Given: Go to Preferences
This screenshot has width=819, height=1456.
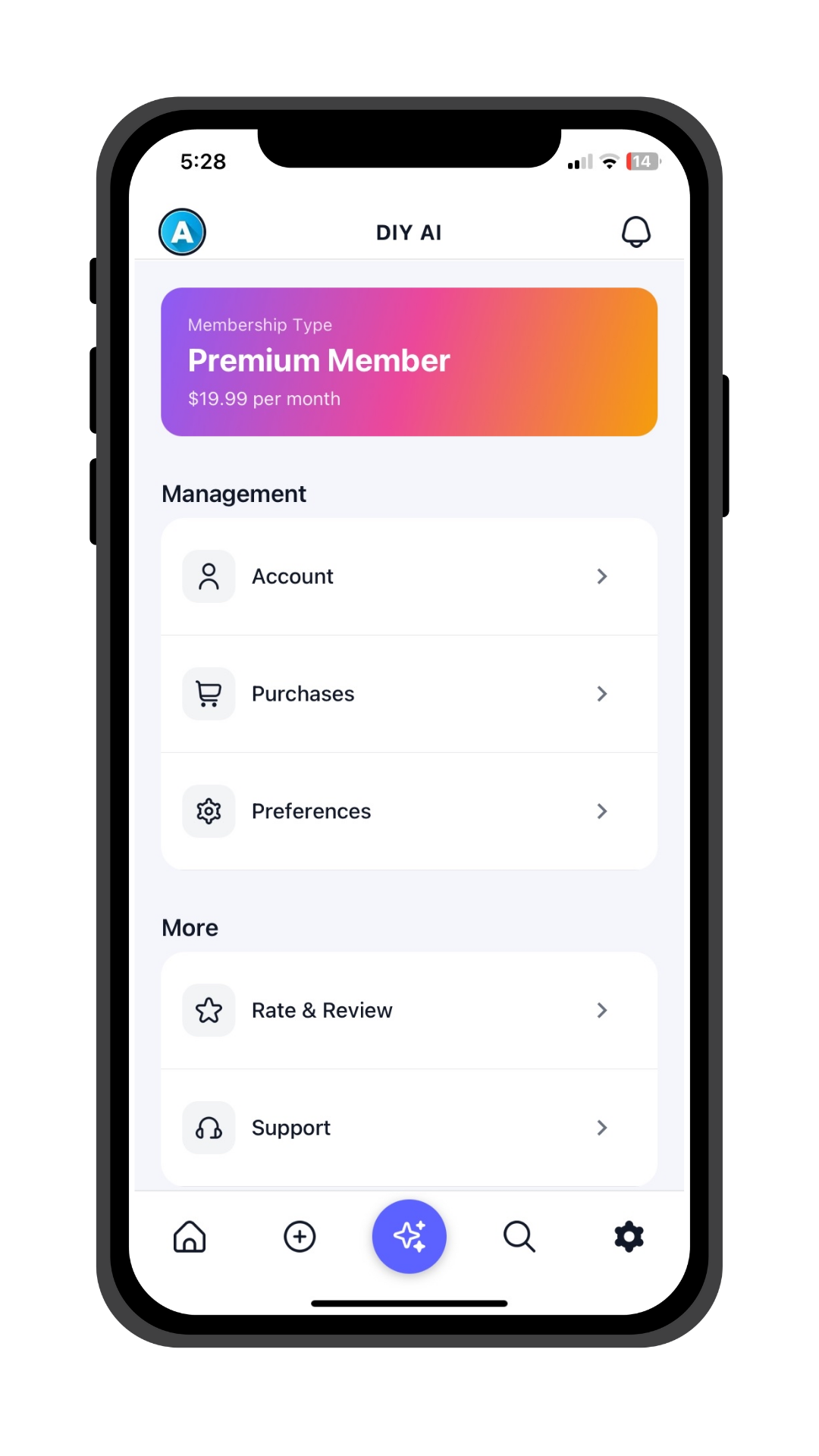Looking at the screenshot, I should click(x=409, y=811).
